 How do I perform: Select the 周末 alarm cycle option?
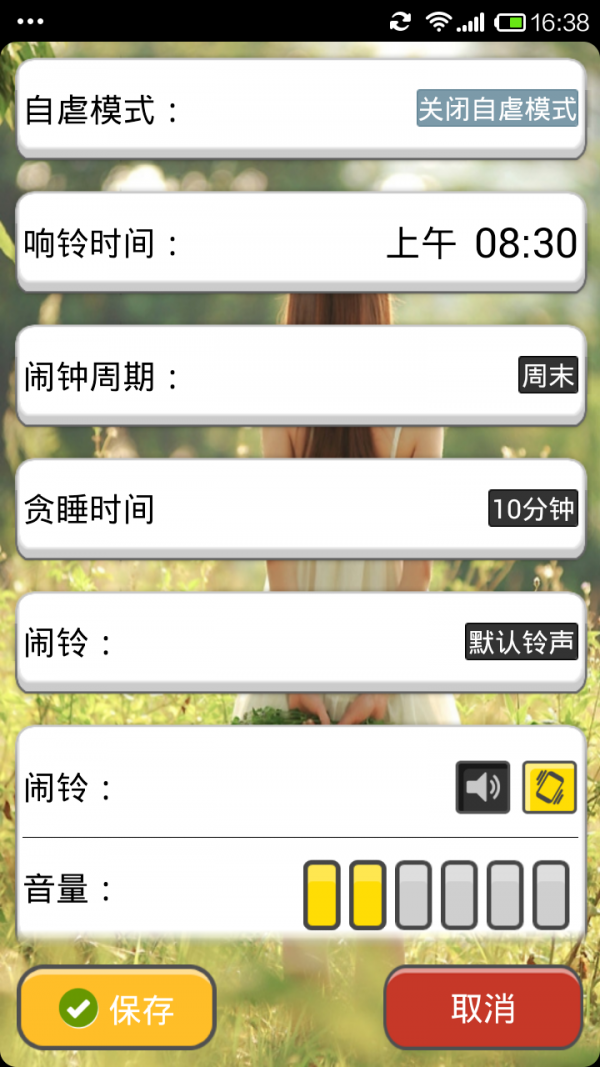(x=548, y=375)
